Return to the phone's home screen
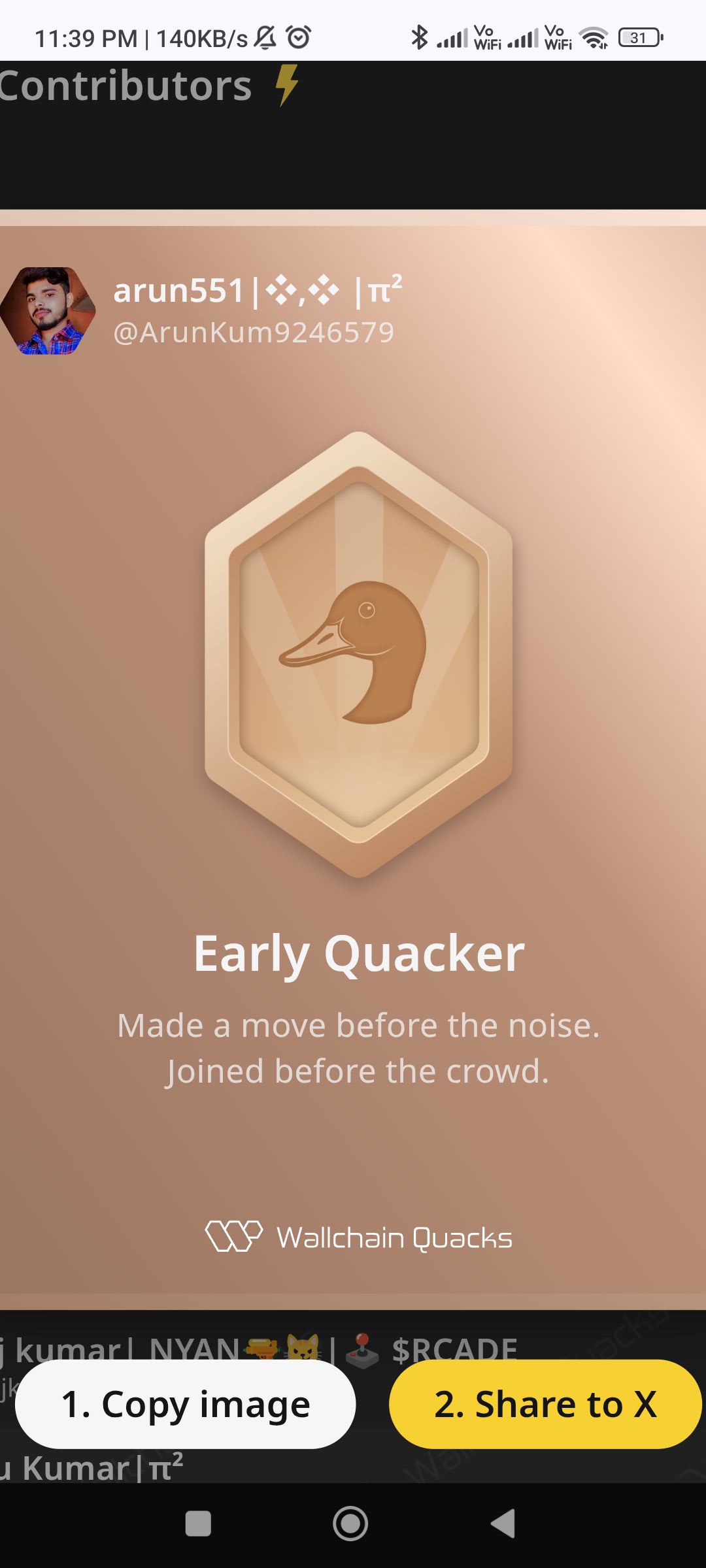706x1568 pixels. coord(350,1524)
